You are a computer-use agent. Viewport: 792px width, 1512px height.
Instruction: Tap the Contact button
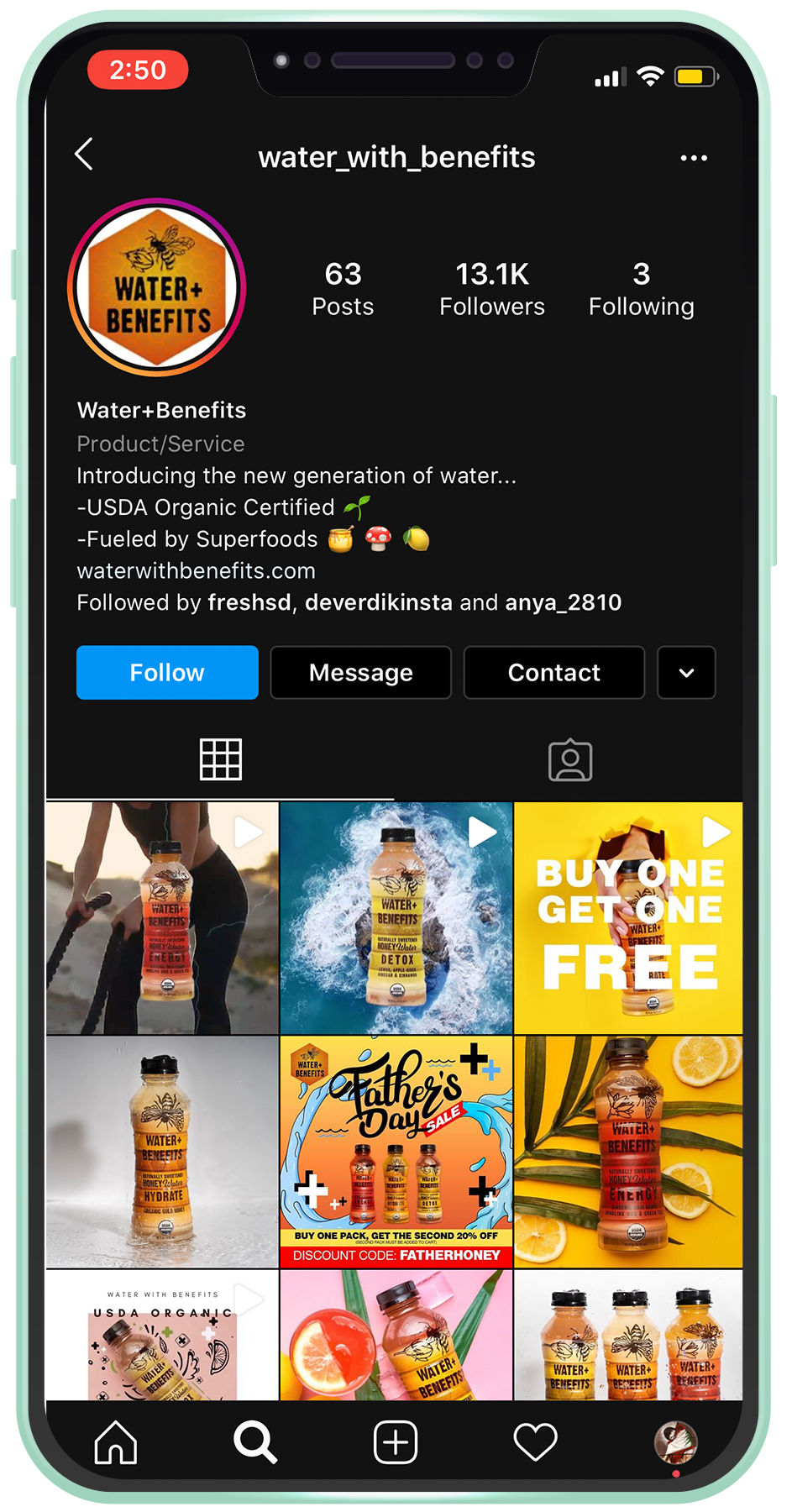pyautogui.click(x=553, y=672)
